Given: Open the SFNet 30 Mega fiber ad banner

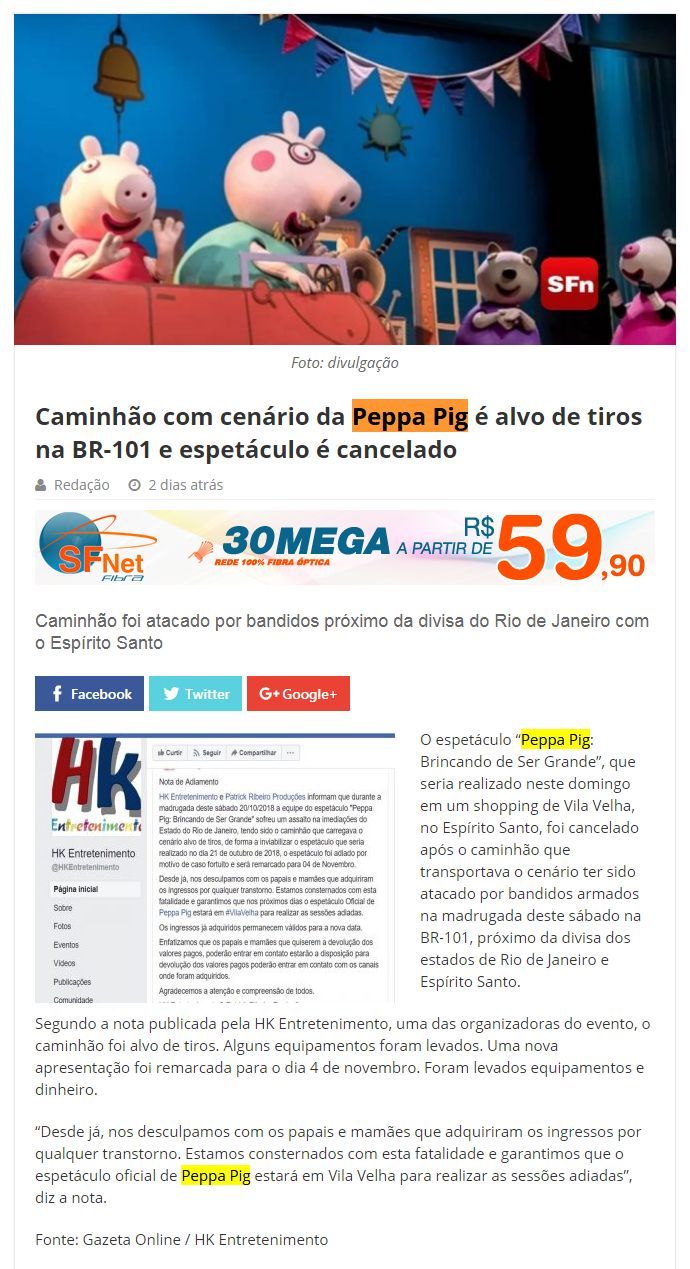Looking at the screenshot, I should pos(345,547).
